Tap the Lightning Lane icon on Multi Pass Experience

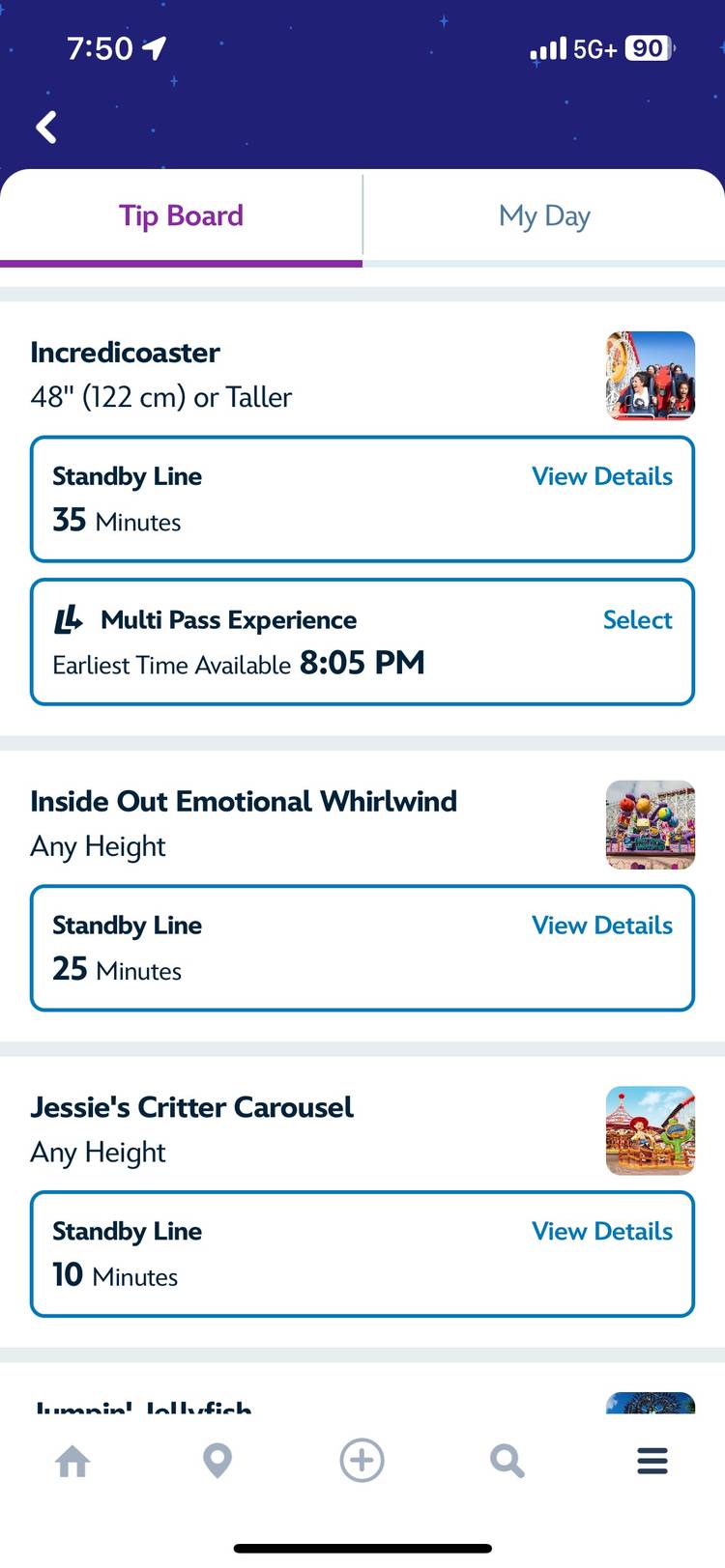[67, 619]
